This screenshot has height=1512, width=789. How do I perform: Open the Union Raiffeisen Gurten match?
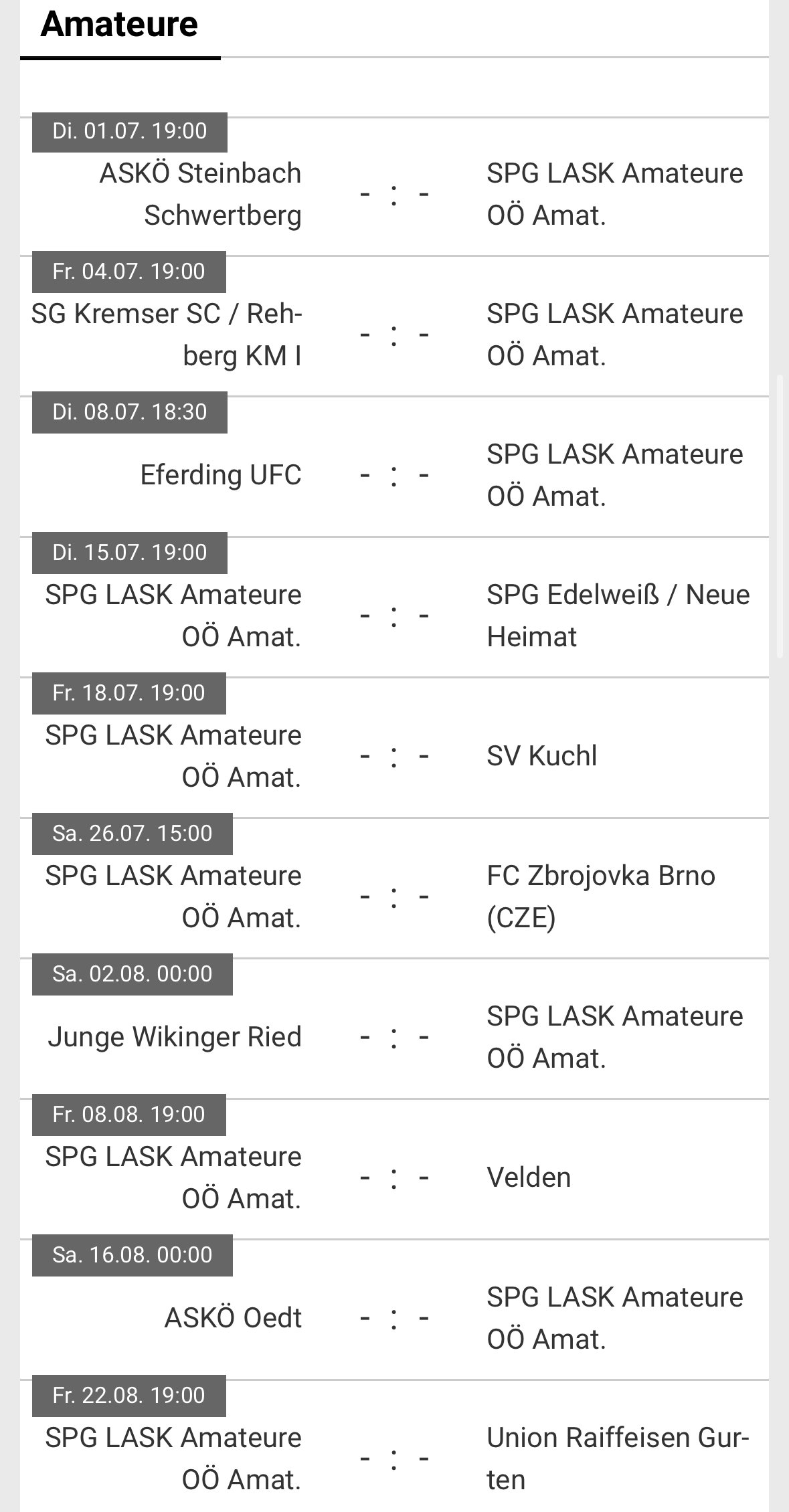coord(394,1446)
